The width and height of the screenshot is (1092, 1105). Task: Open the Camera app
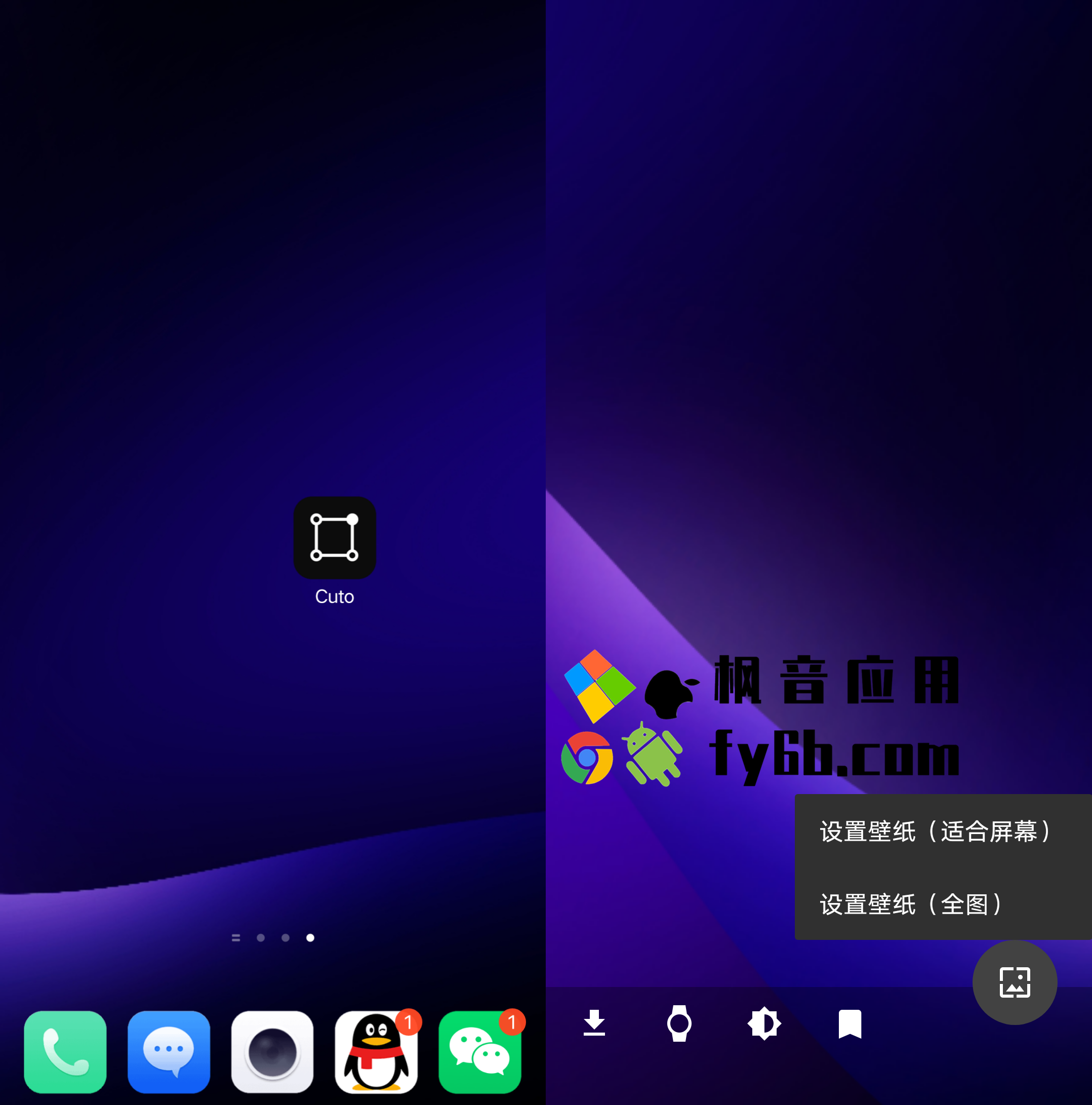272,1051
